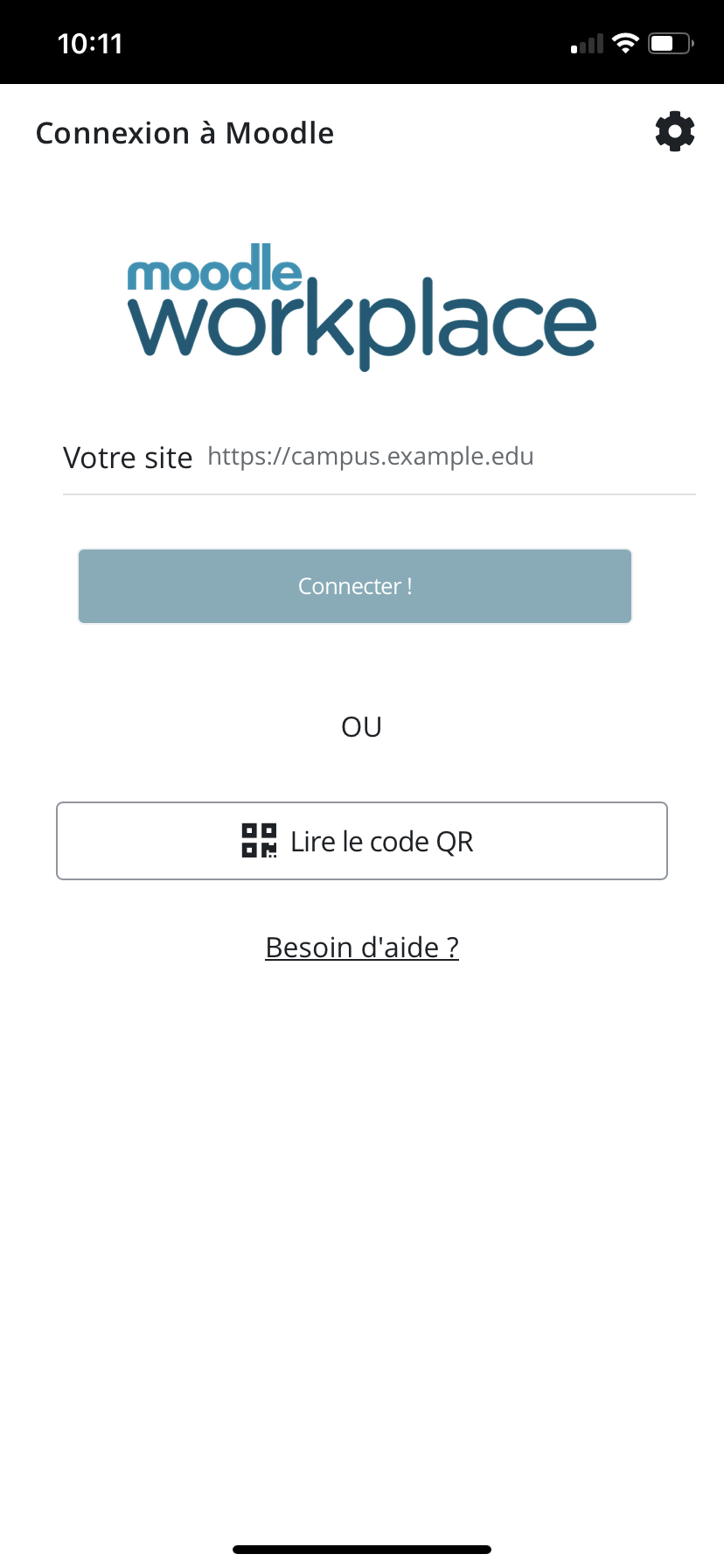Tap the Connexion à Moodle title
Viewport: 724px width, 1568px height.
pyautogui.click(x=184, y=133)
